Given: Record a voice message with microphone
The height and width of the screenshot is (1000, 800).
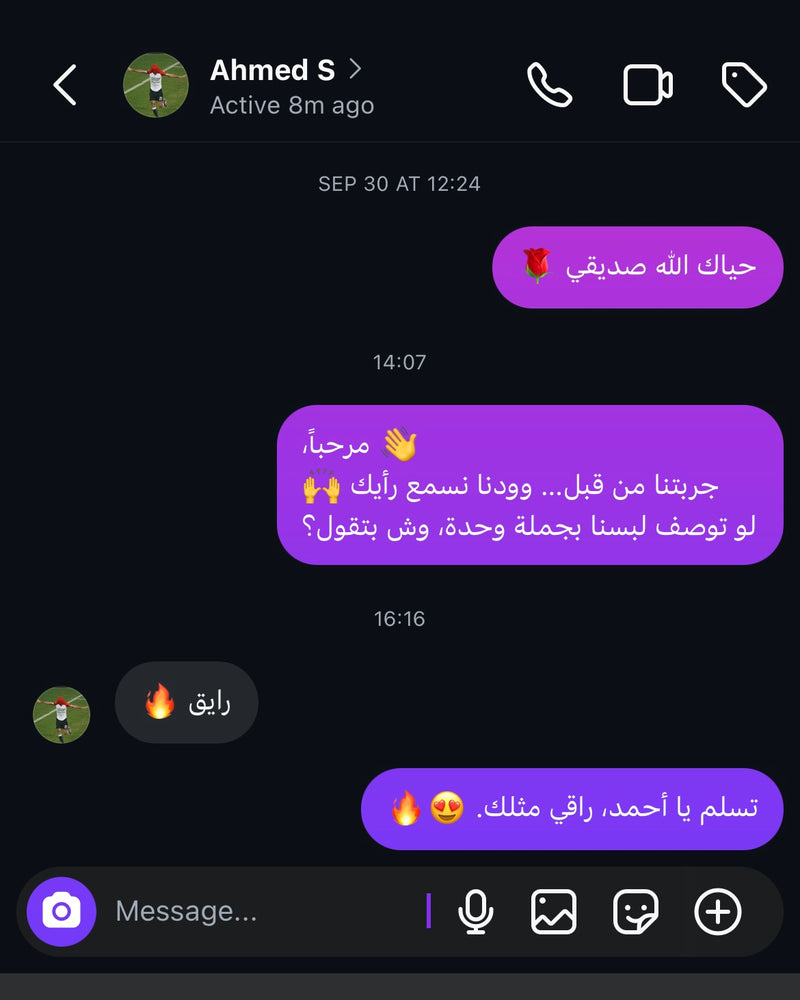Looking at the screenshot, I should click(475, 911).
